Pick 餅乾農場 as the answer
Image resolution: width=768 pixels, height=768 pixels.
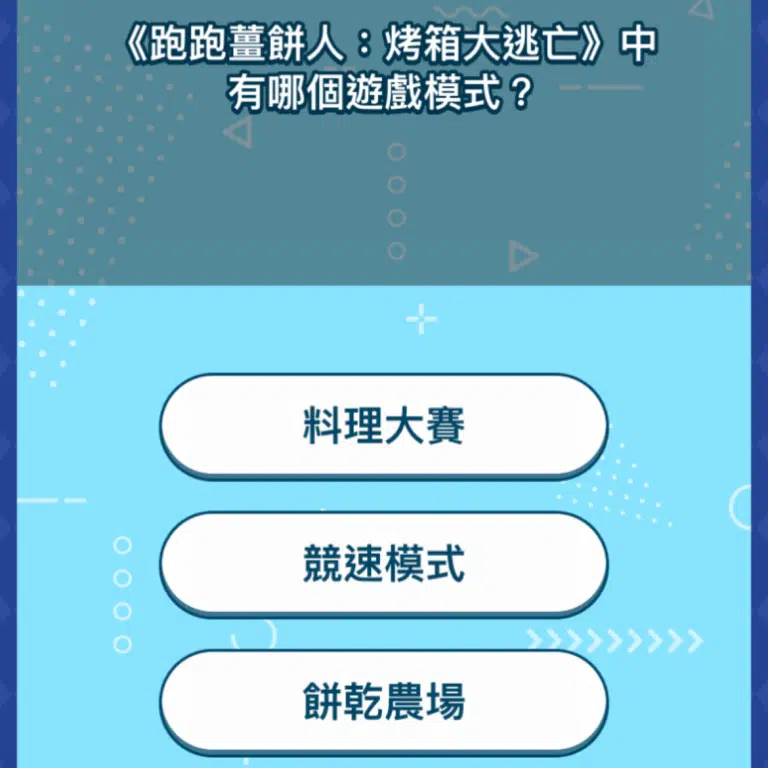[x=384, y=702]
